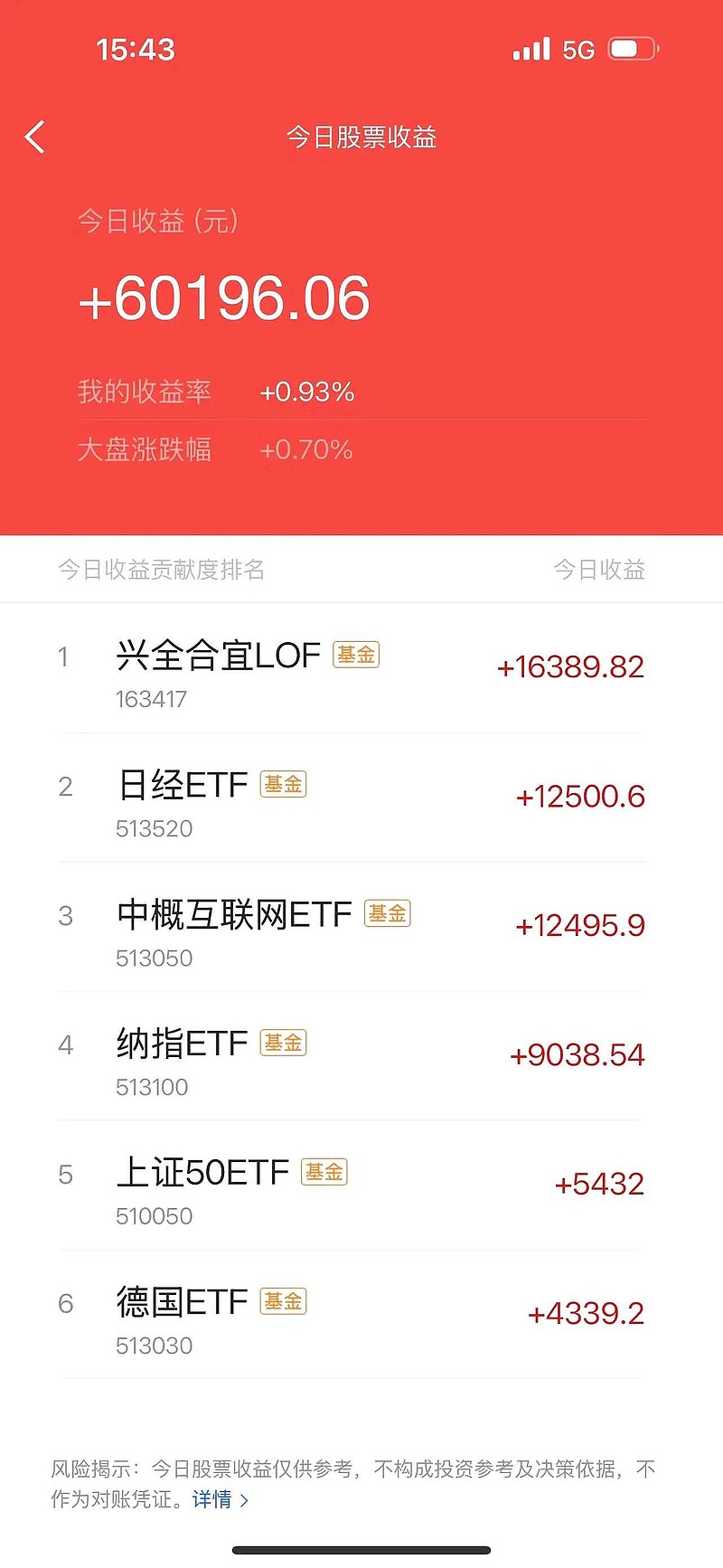
Task: Tap the total earnings +60196.06 figure
Action: (222, 298)
